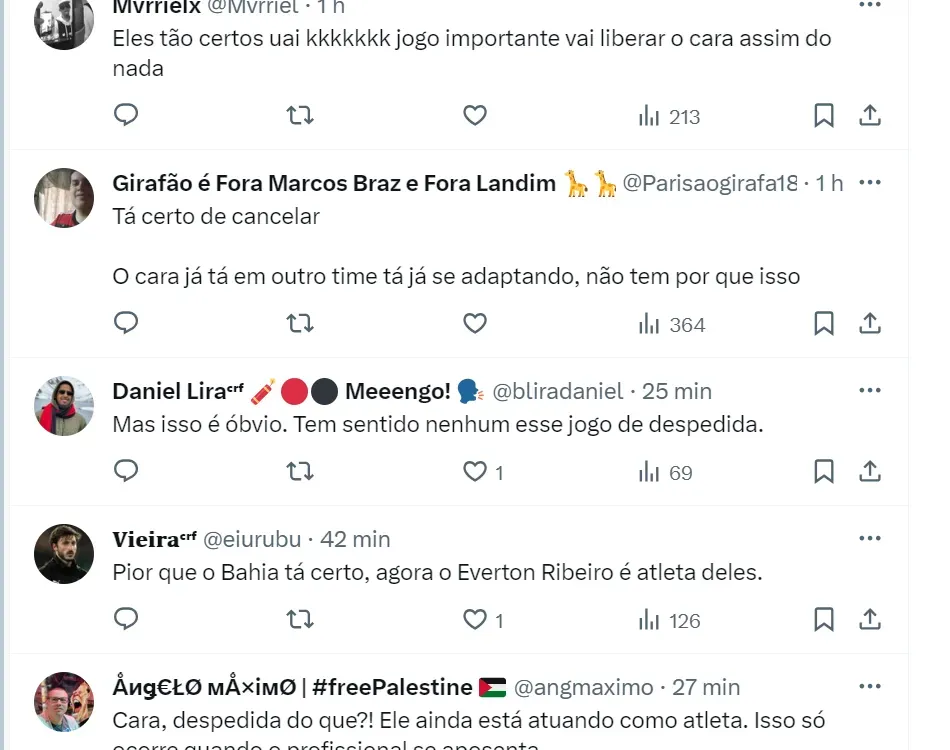
Task: Repost Girafão's tweet 'Tá certo de cancelar'
Action: coord(300,324)
